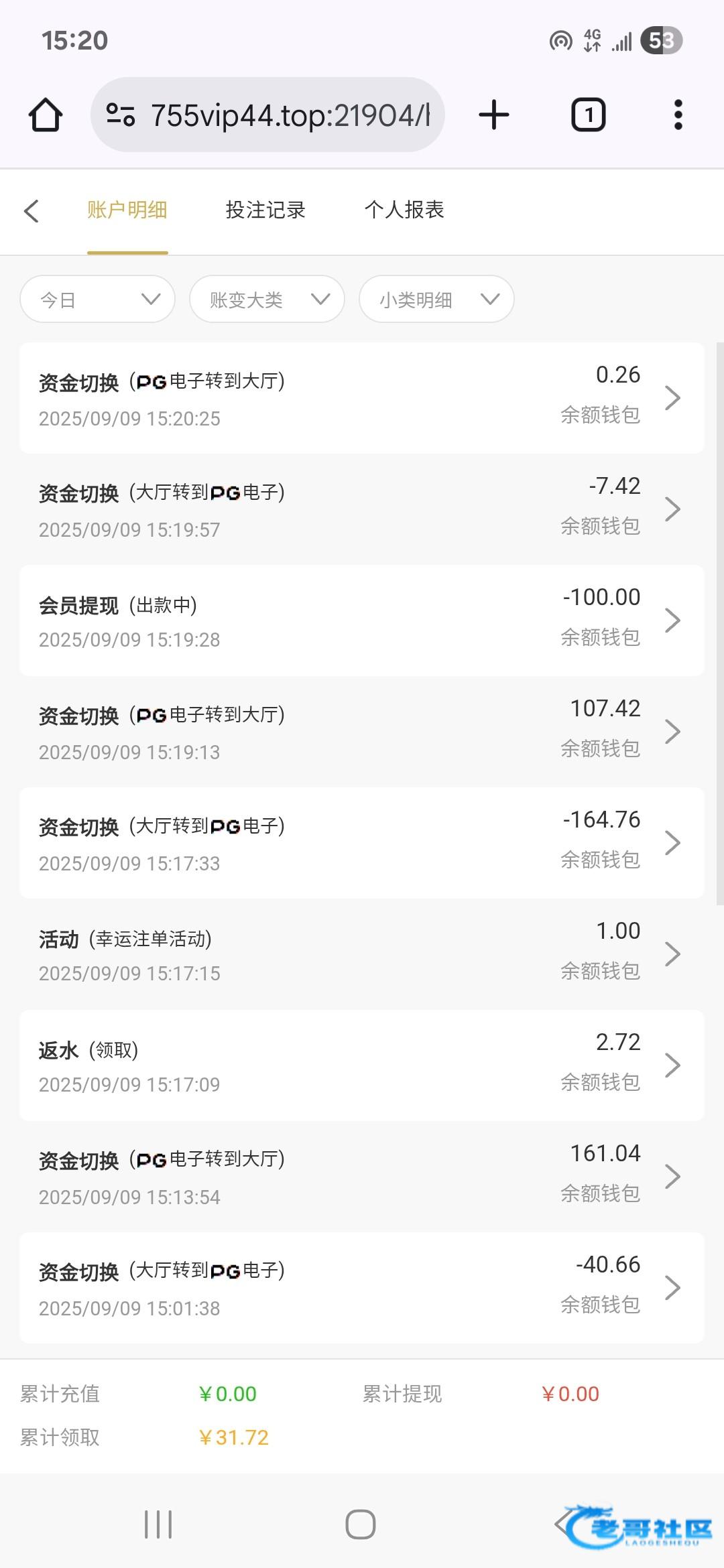Screen dimensions: 724x1568
Task: Expand the 小类明细 filter dropdown
Action: 437,299
